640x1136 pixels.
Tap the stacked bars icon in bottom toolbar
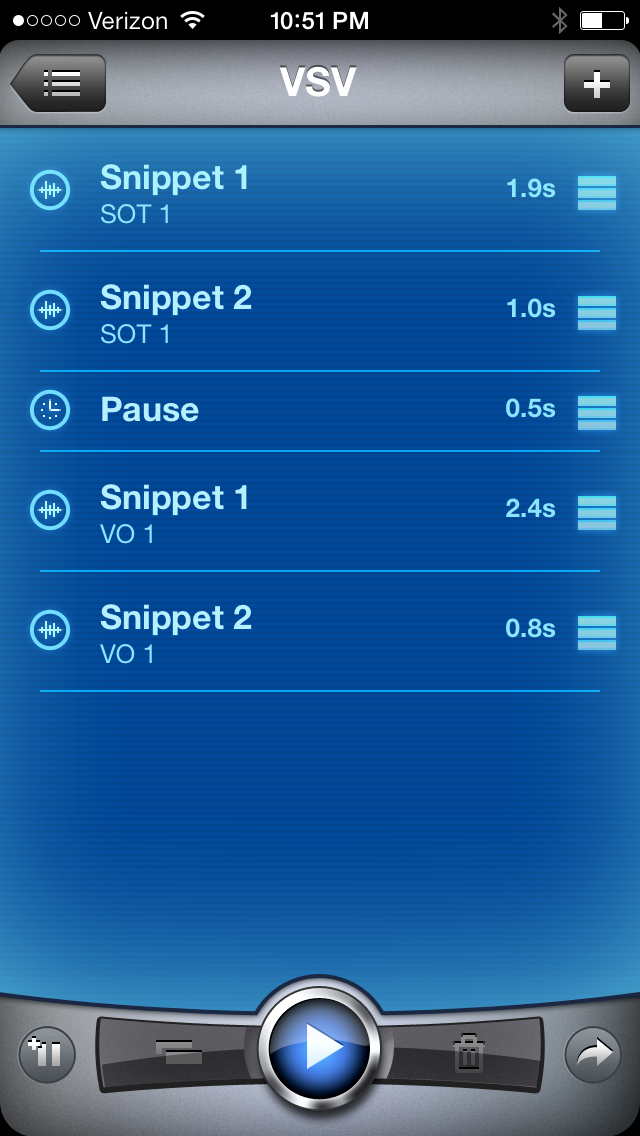(x=178, y=1050)
